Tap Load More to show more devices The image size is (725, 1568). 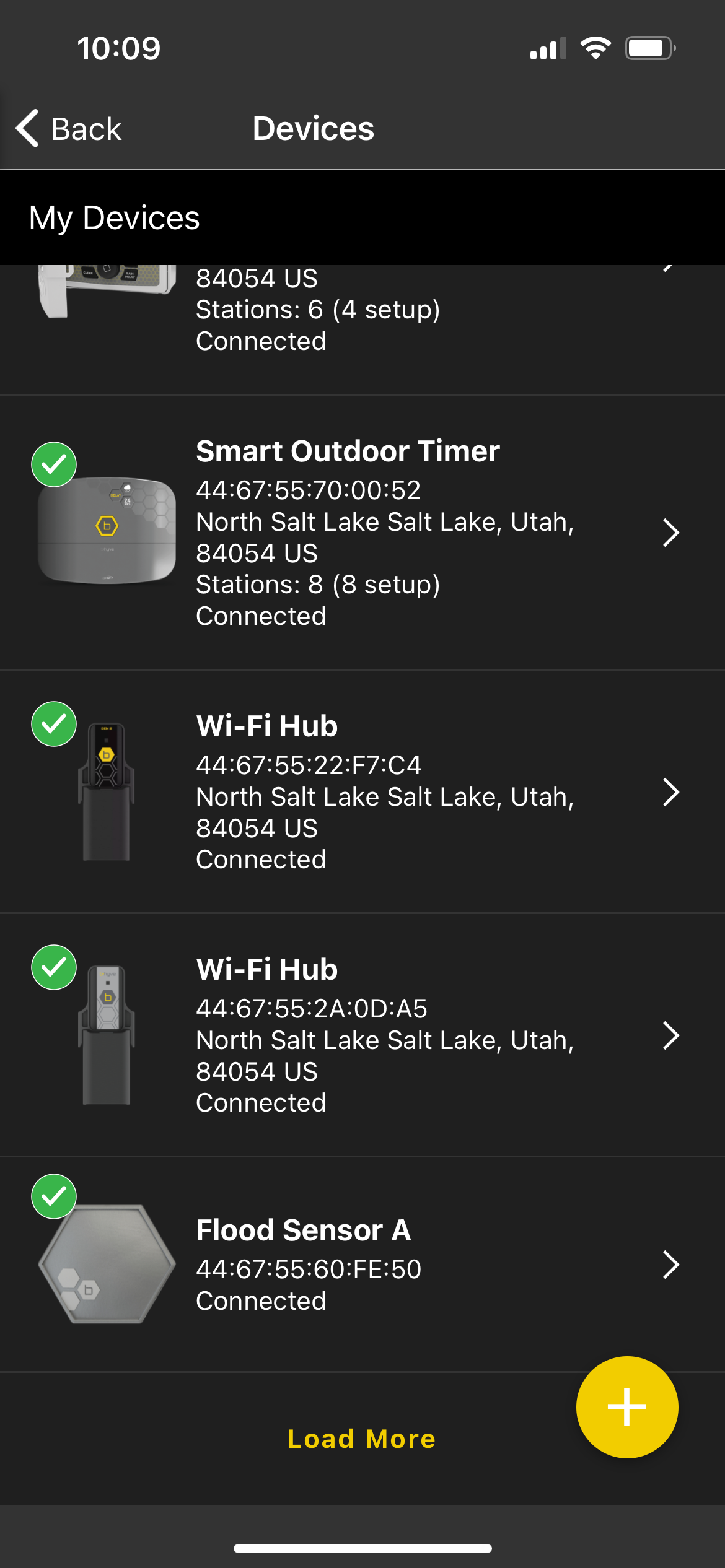click(x=362, y=1439)
